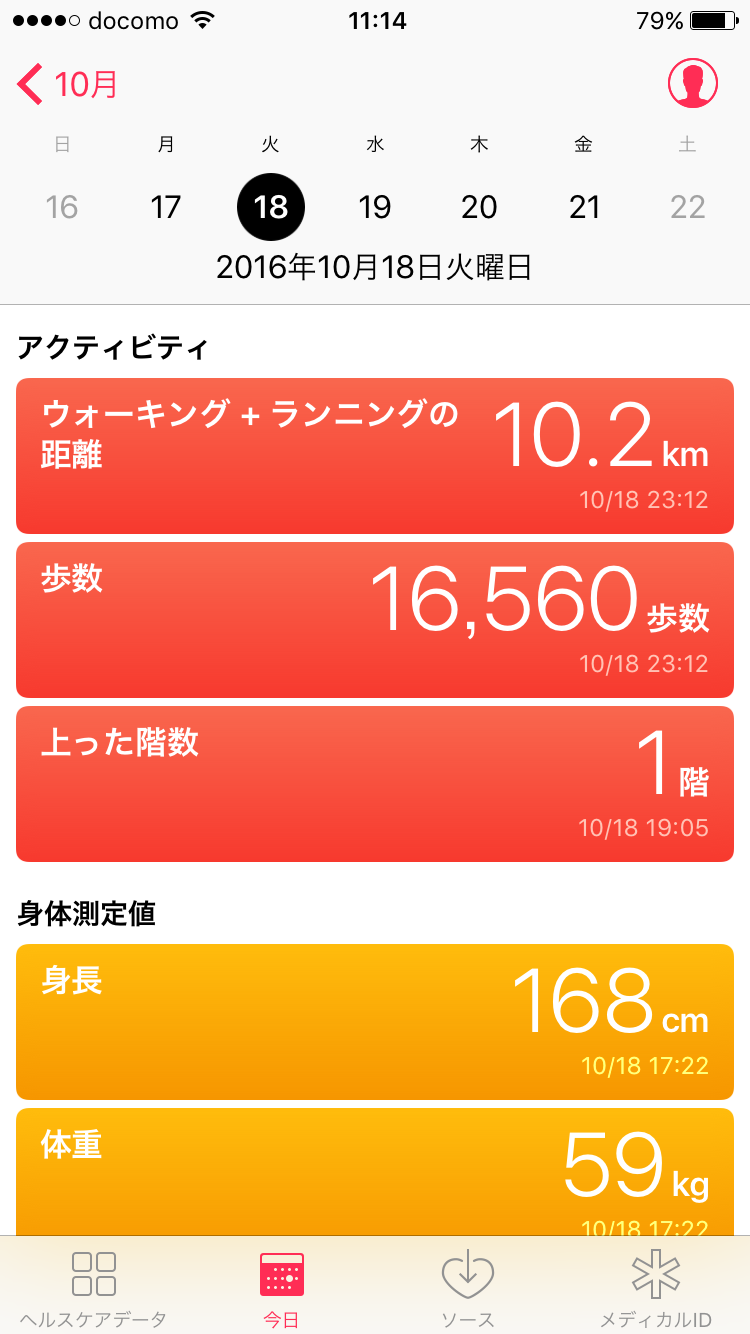
Task: Open the 上った階数 card
Action: coord(375,784)
